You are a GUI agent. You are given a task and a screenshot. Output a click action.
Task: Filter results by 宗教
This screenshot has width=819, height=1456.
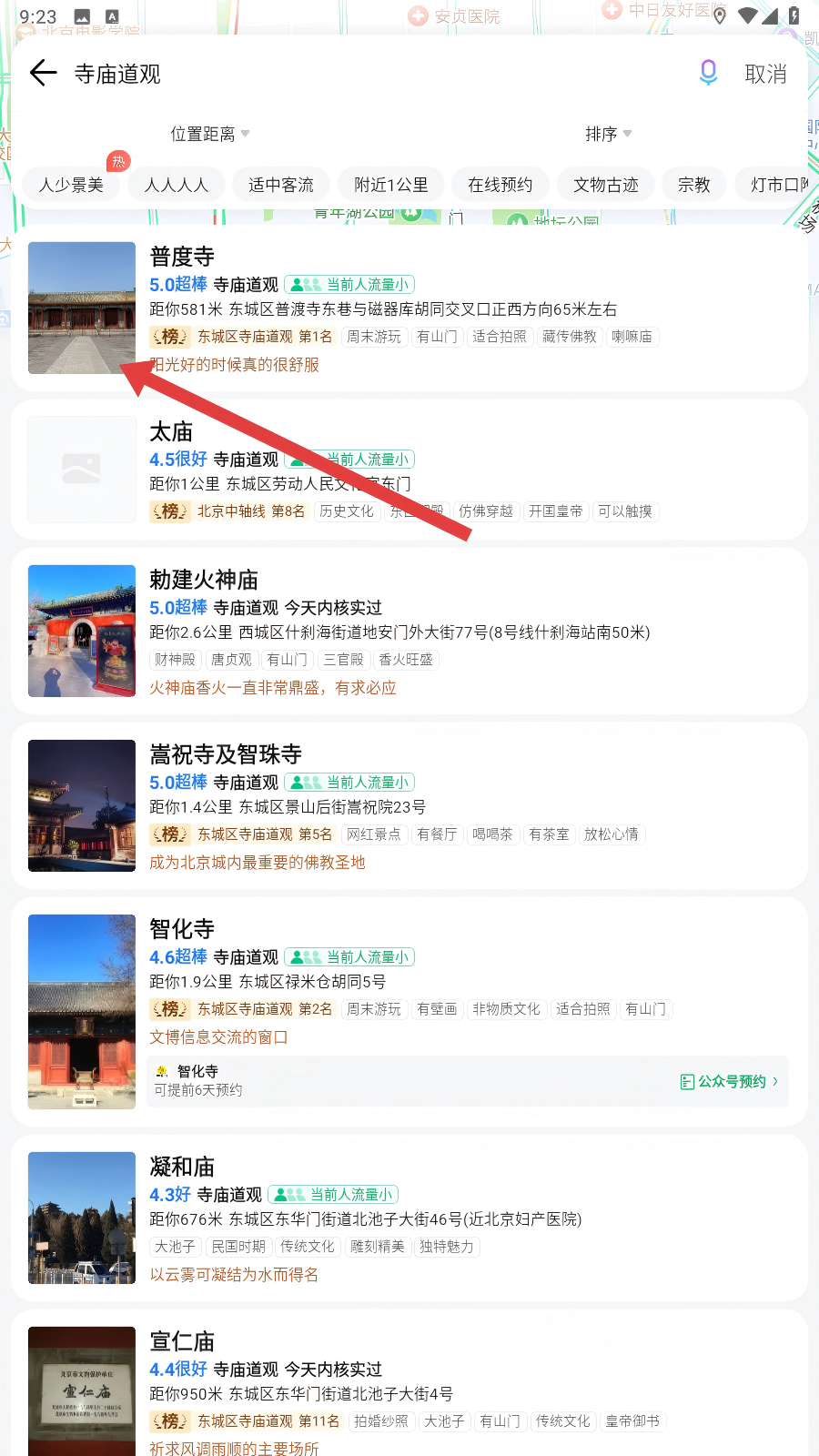[693, 185]
